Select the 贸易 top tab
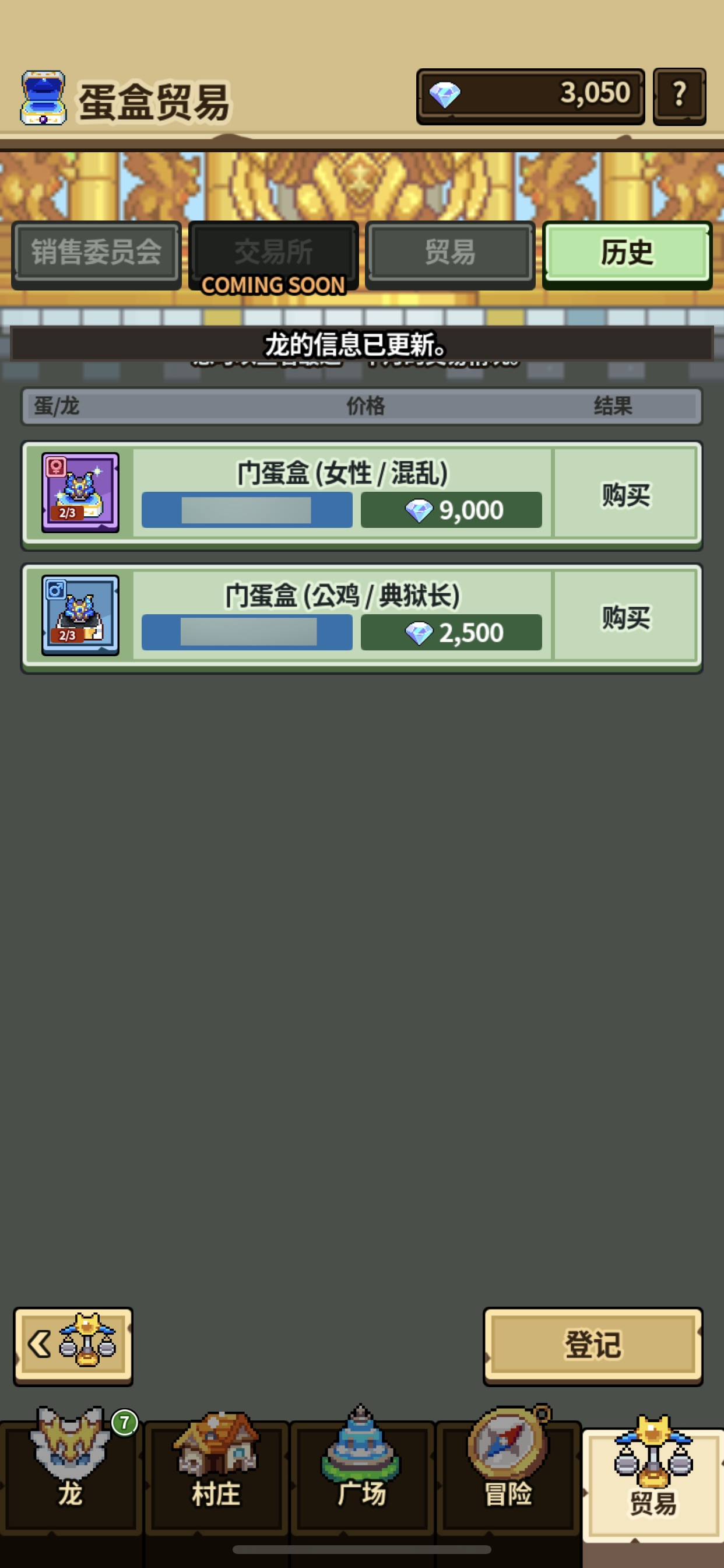 449,253
